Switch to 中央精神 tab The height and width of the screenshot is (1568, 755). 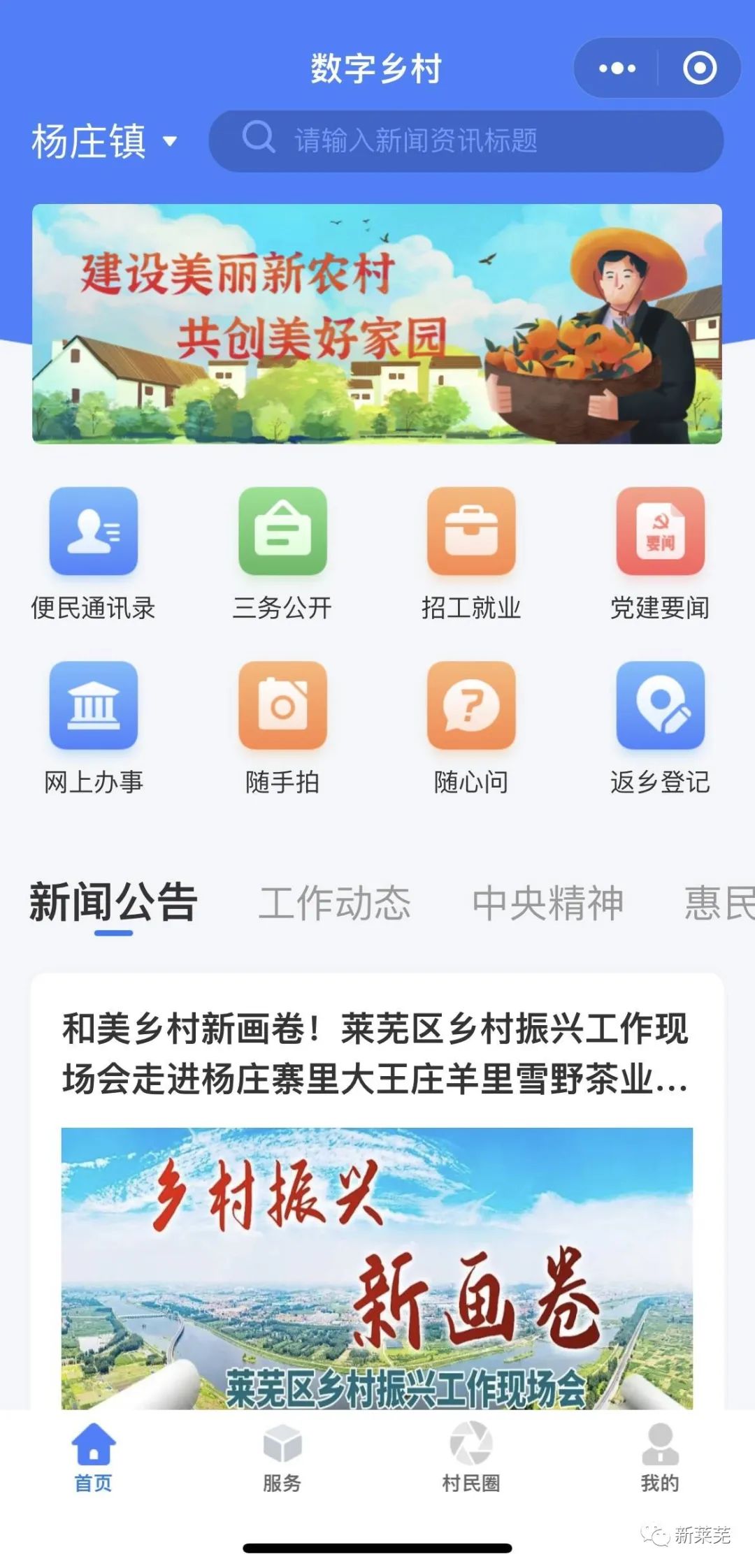(x=547, y=902)
